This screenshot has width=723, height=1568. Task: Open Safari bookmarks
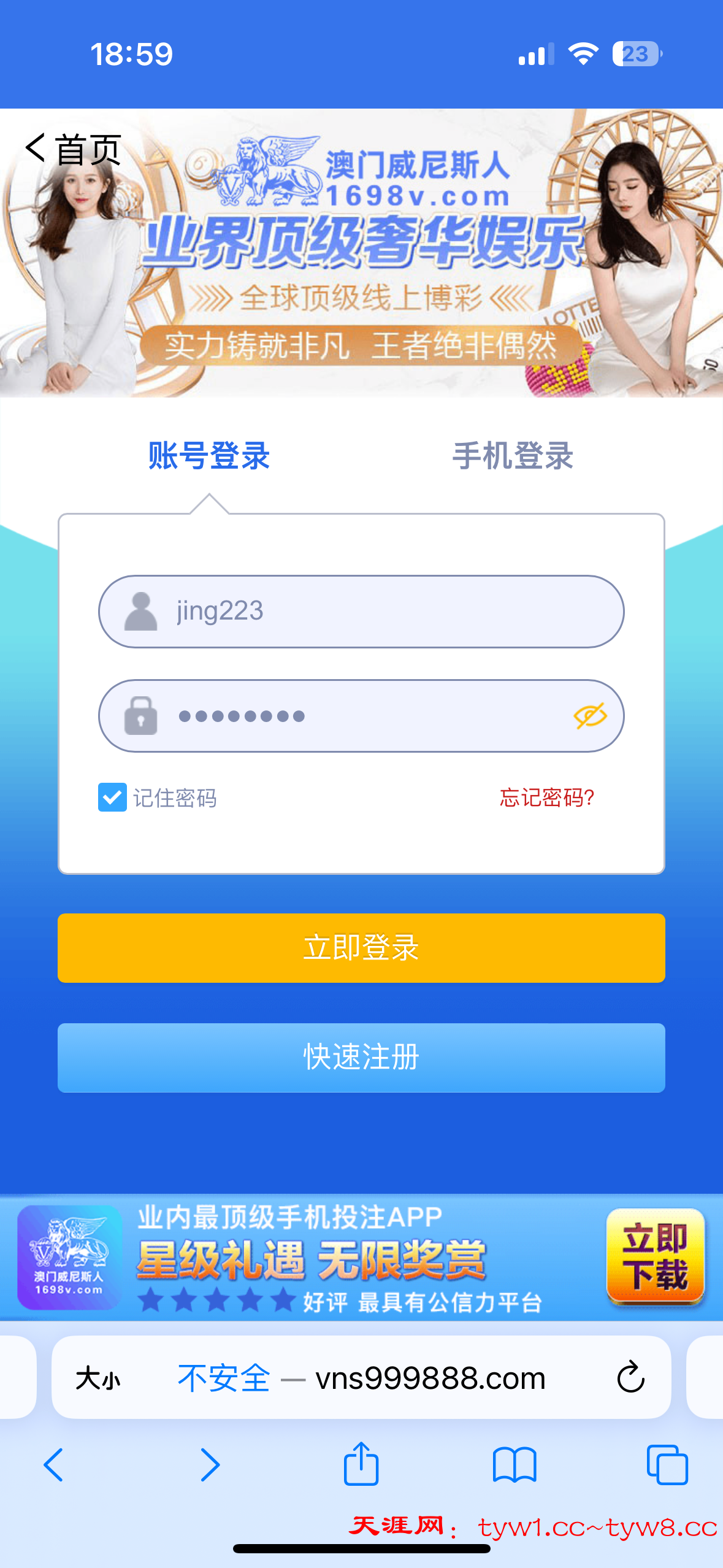click(515, 1465)
